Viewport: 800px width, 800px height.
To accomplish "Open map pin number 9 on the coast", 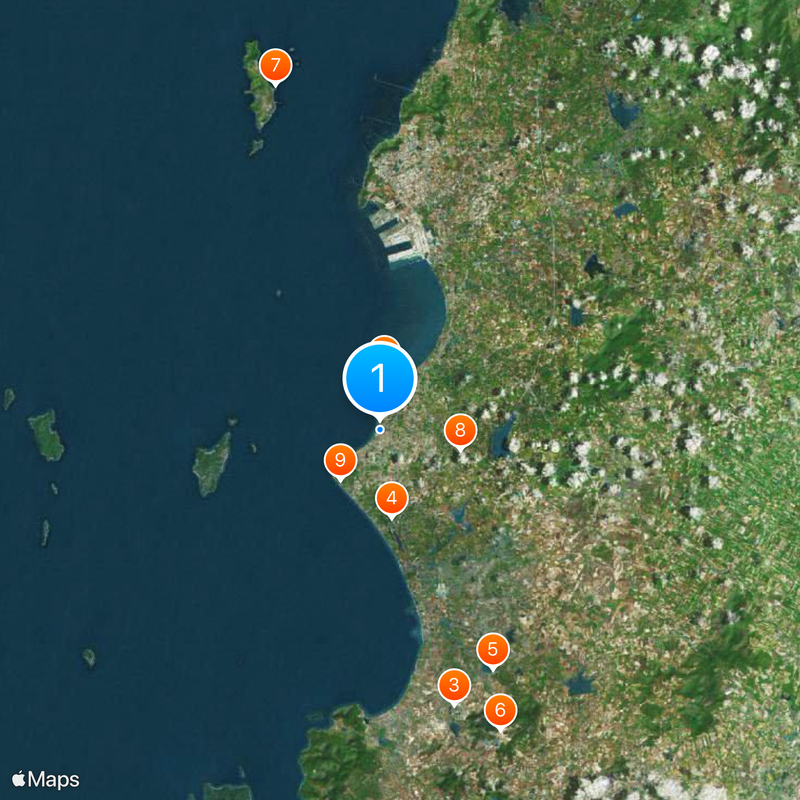I will [340, 460].
